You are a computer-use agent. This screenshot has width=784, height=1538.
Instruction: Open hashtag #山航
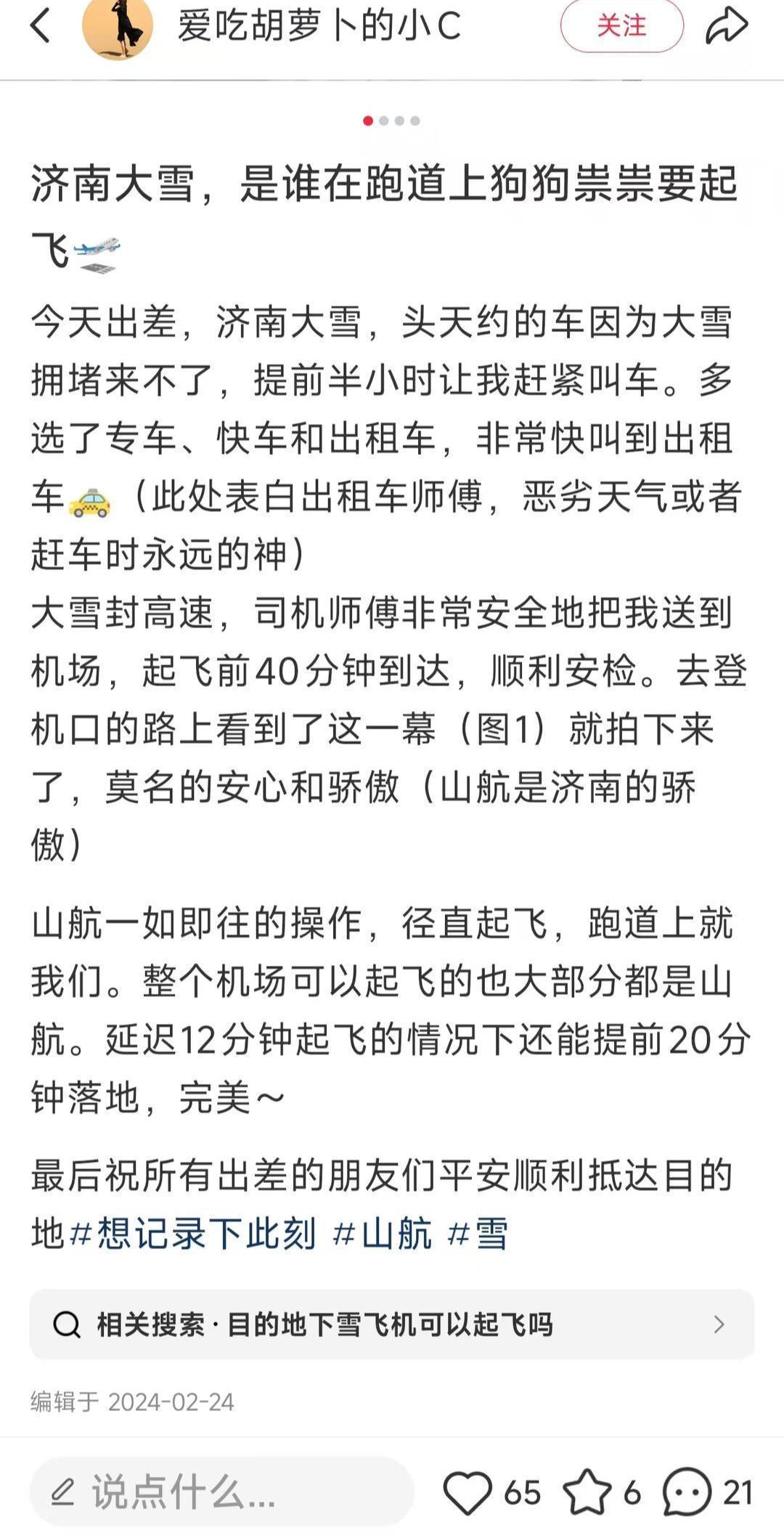[x=382, y=1234]
